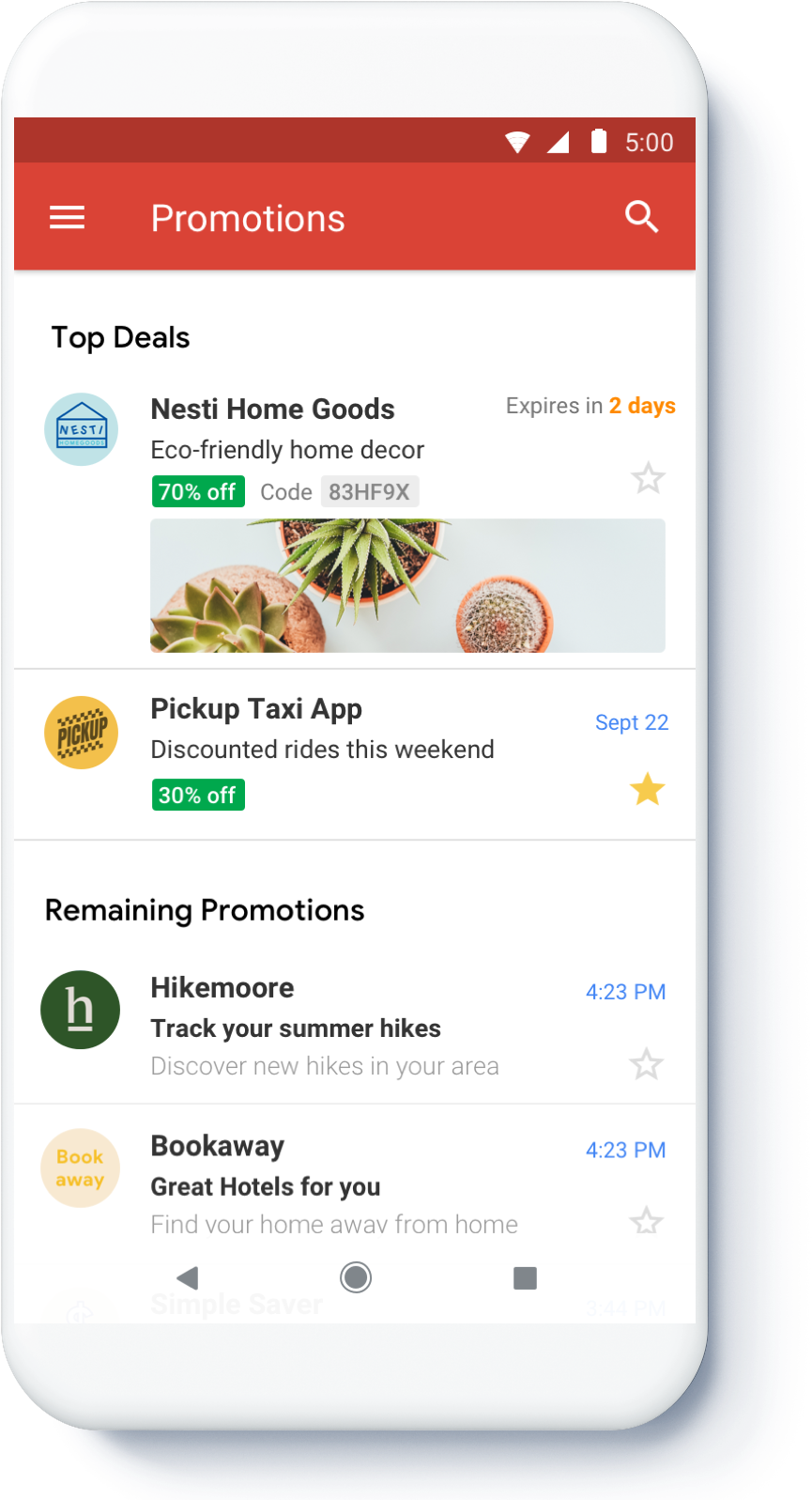Open the Bookaway Great Hotels email
The image size is (812, 1500).
tap(355, 1183)
